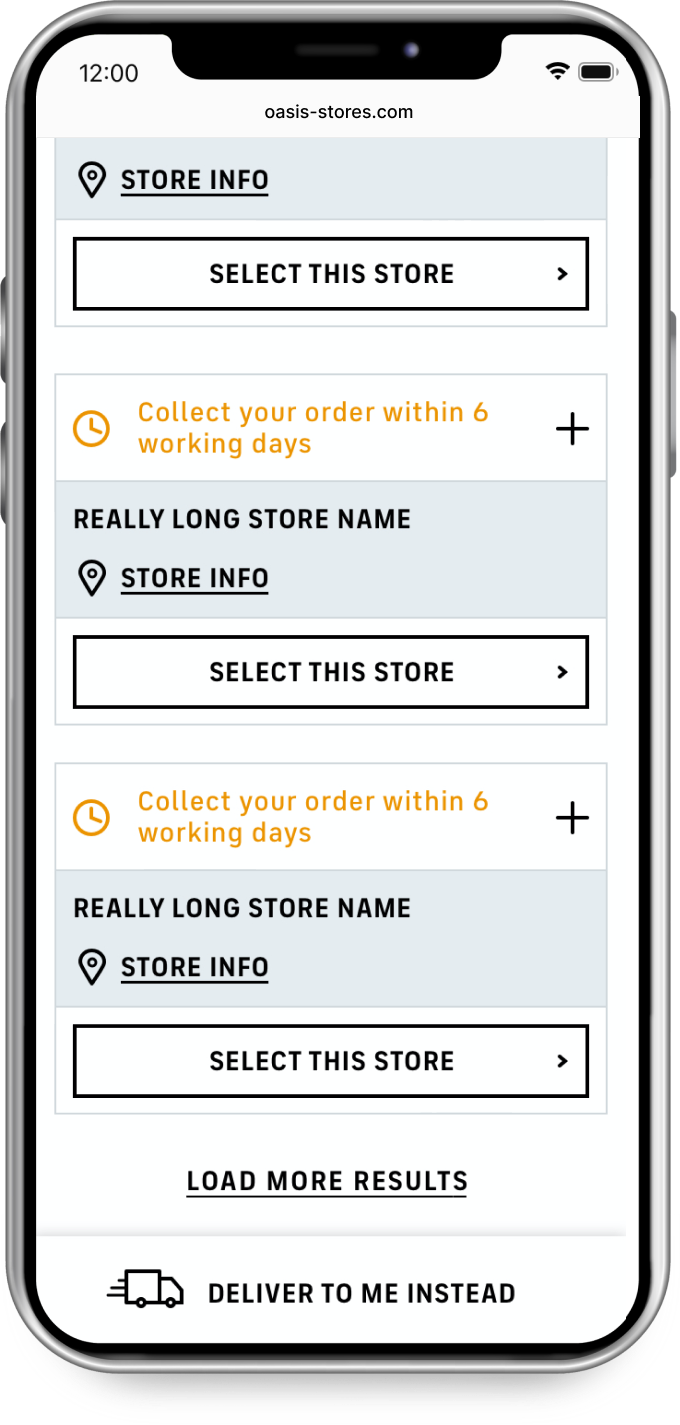Open Store Info in the last store card
680x1425 pixels.
point(194,967)
